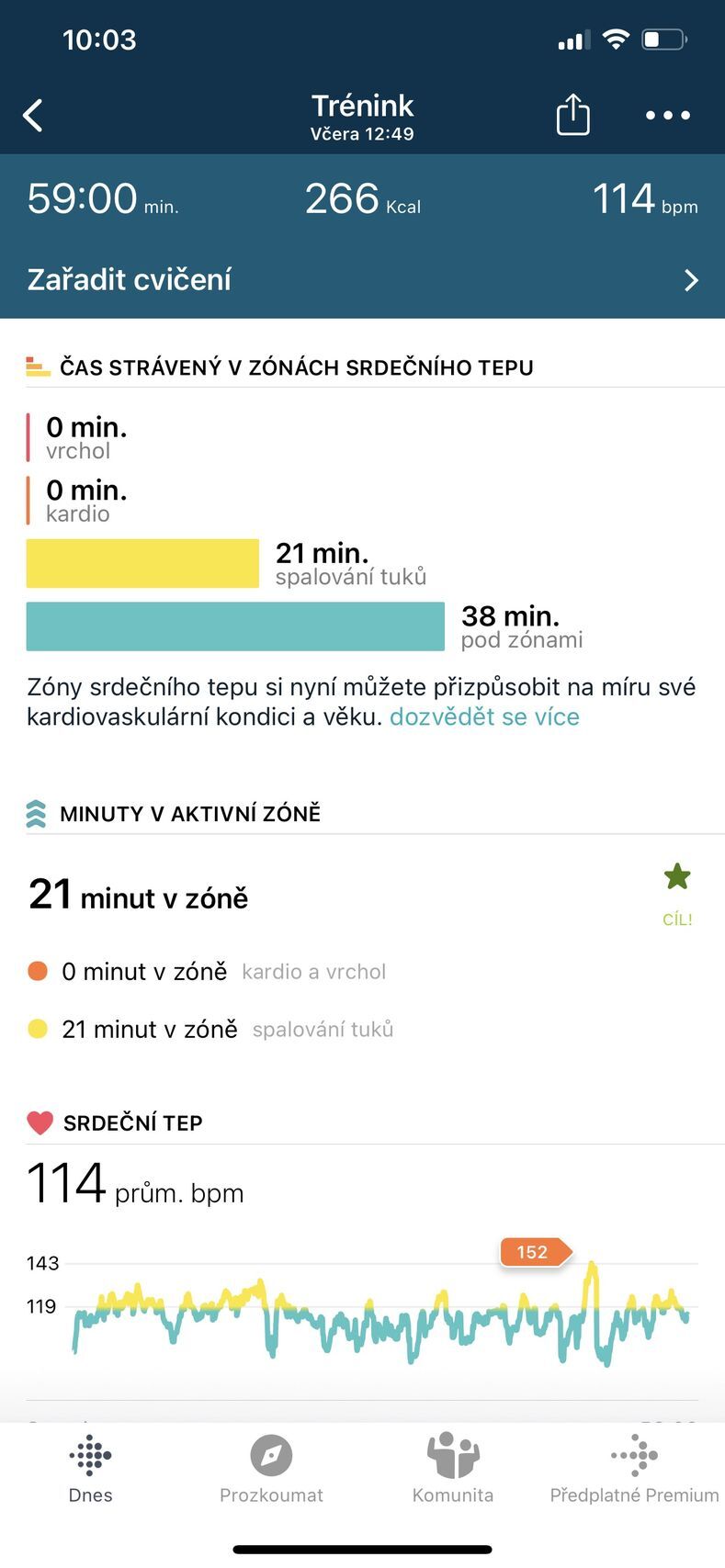Click the chevrons icon next to Minuty v aktivní zóně
The image size is (725, 1568).
[35, 812]
